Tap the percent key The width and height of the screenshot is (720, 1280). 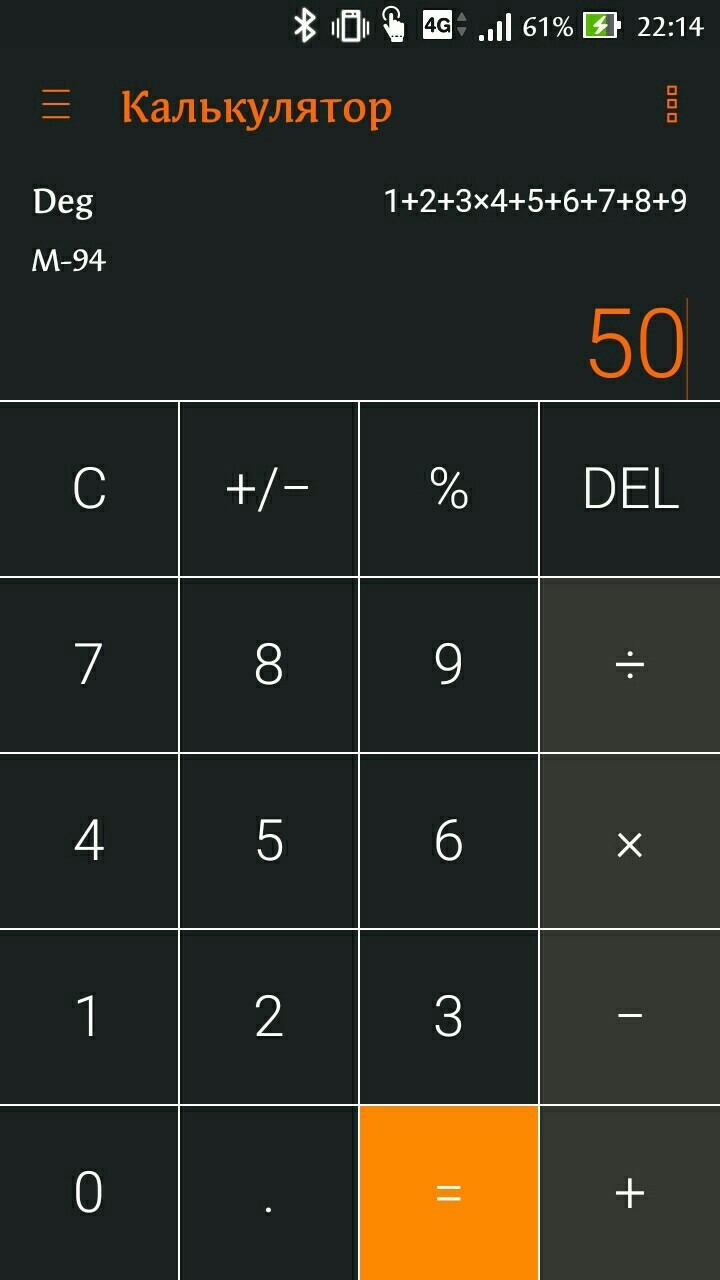(449, 489)
